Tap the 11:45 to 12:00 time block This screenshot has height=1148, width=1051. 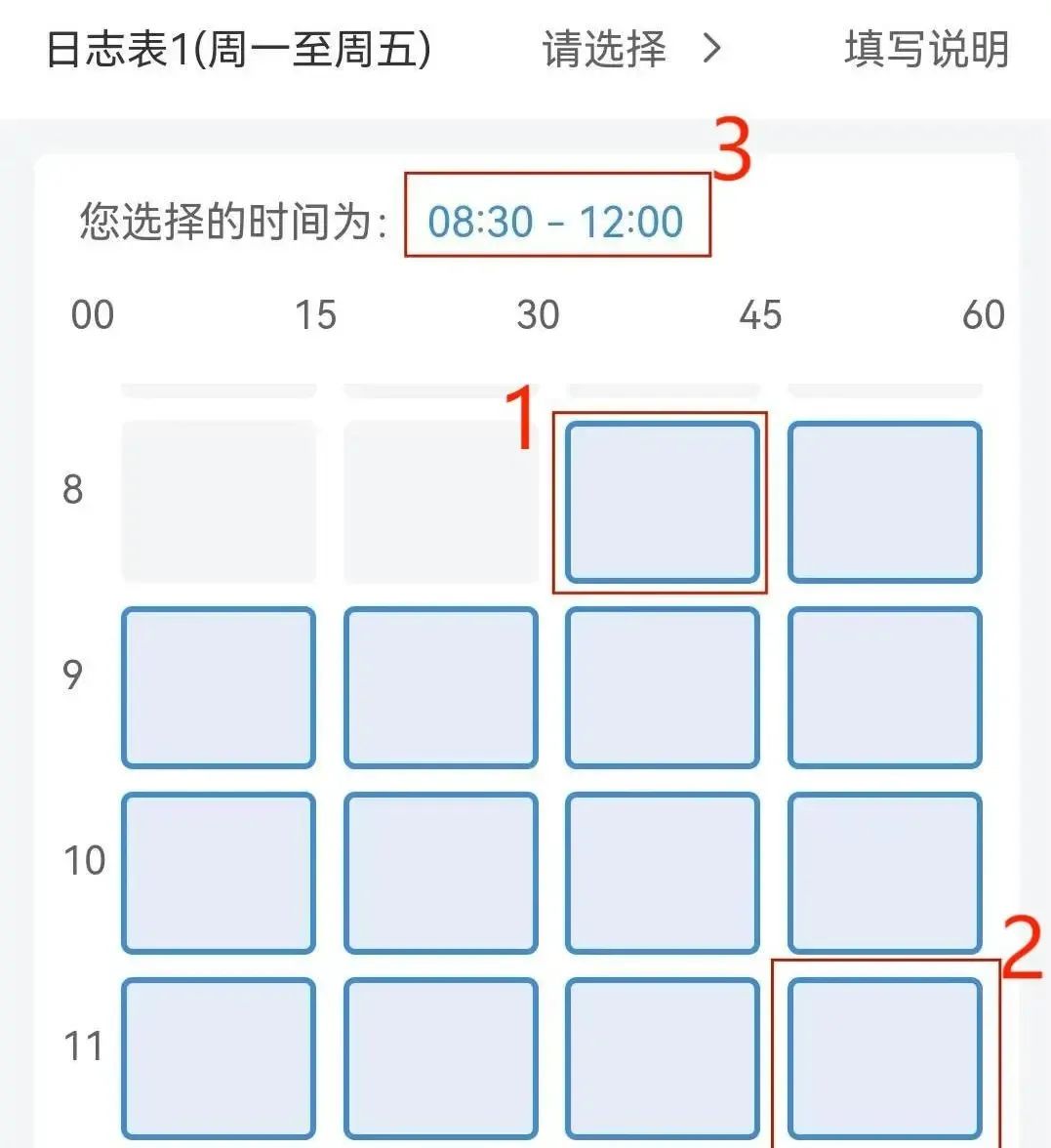pos(884,1058)
